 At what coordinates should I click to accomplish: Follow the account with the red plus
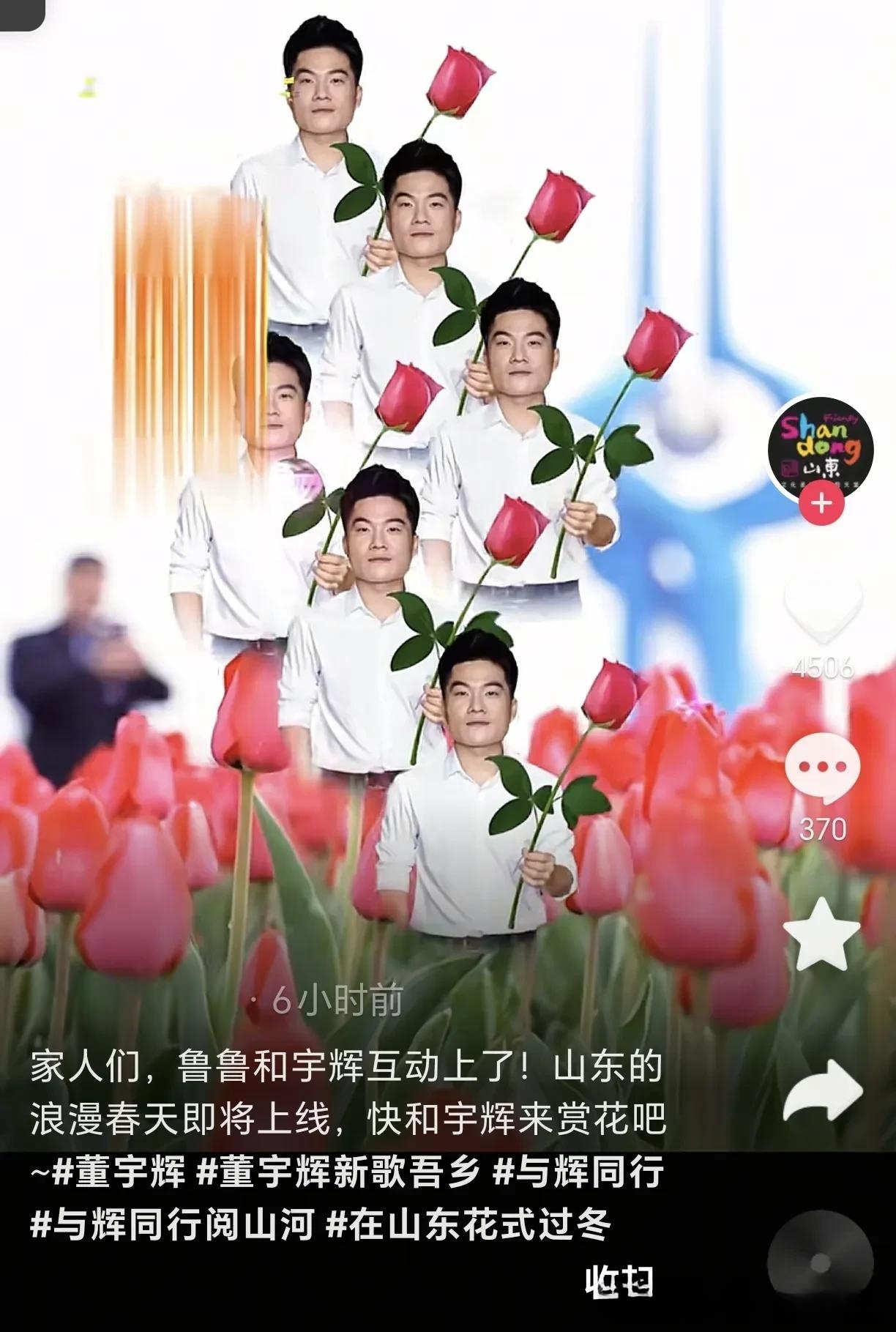point(821,504)
